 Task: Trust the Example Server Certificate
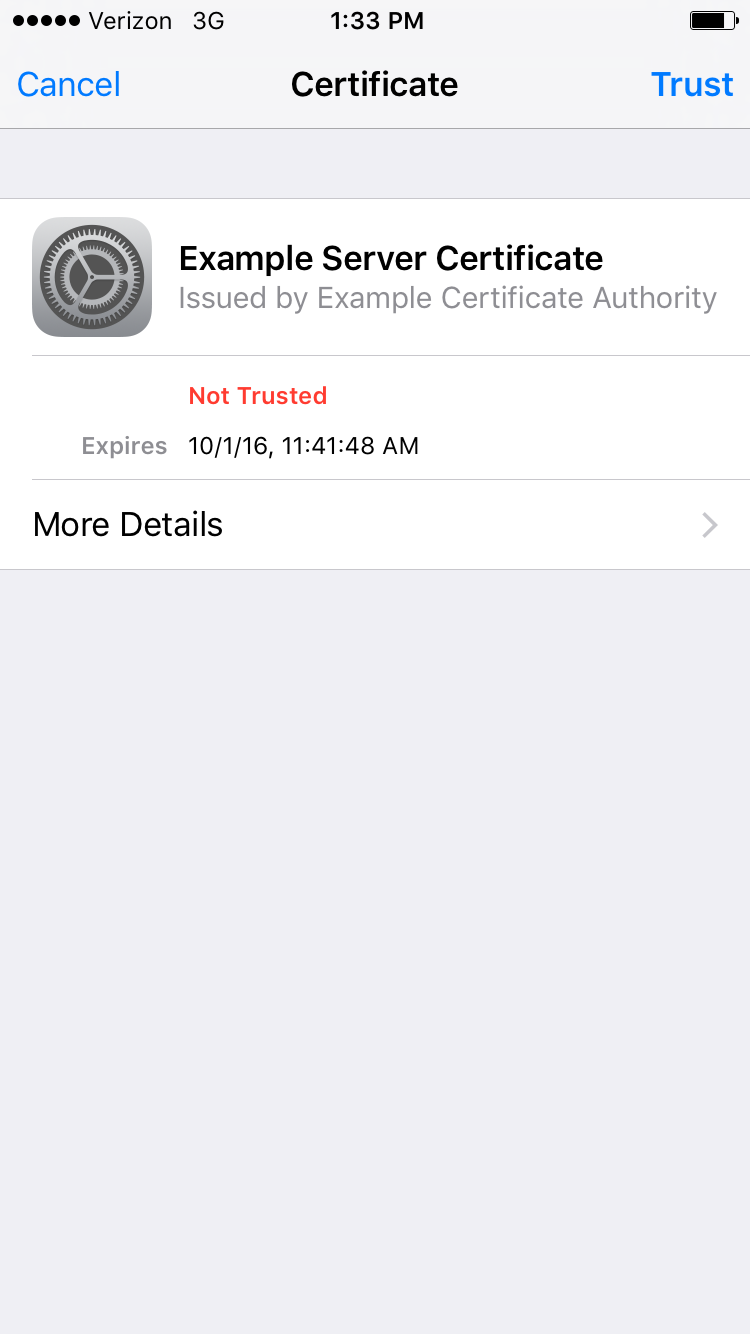(692, 84)
